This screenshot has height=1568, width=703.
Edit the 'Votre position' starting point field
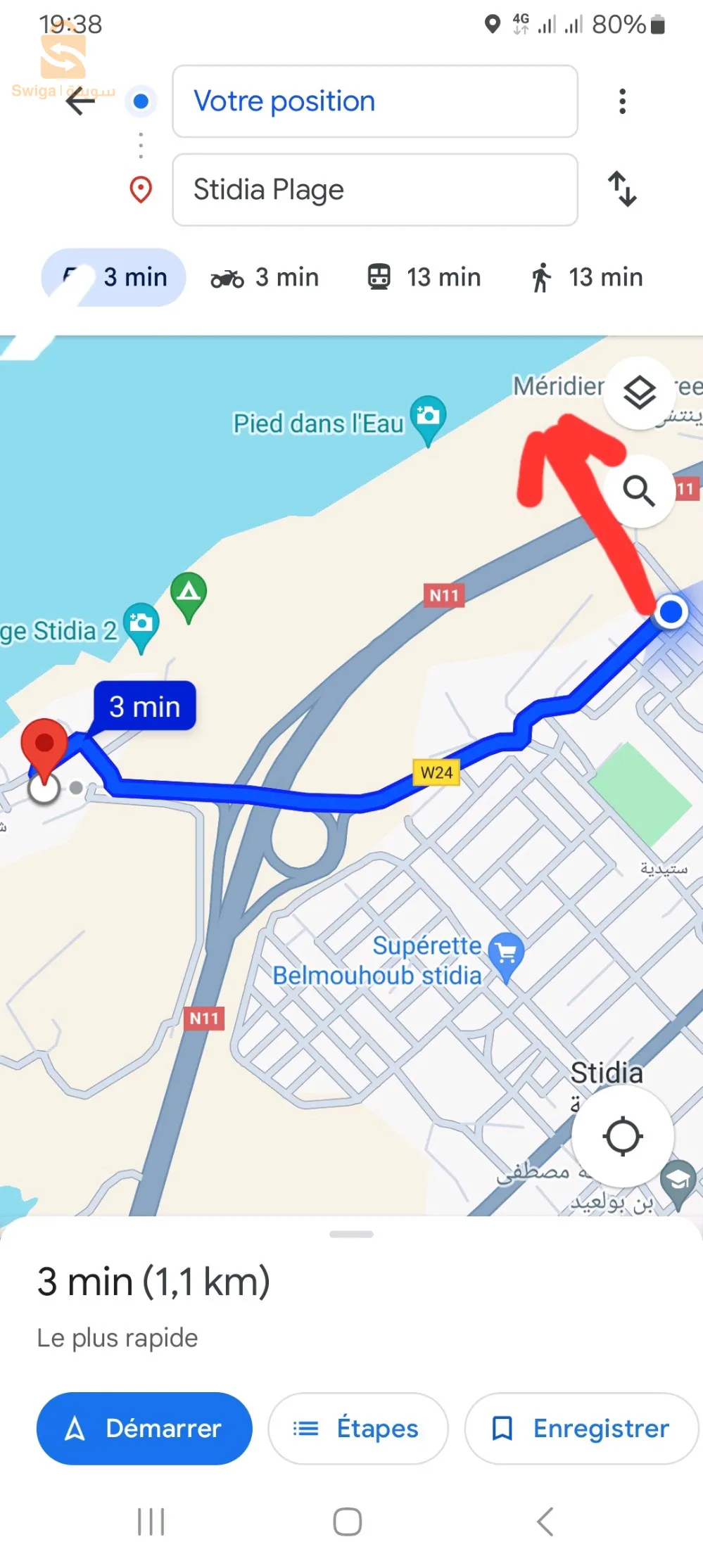point(374,101)
